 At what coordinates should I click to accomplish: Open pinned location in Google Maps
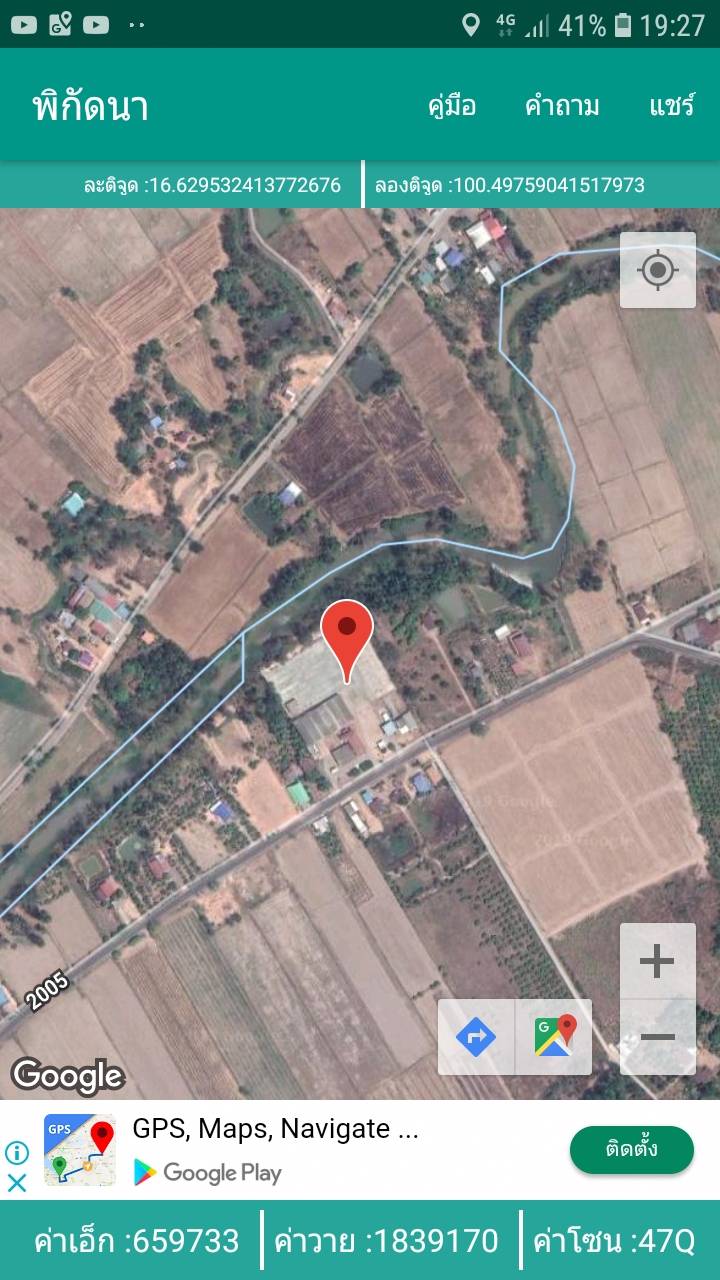point(554,1037)
